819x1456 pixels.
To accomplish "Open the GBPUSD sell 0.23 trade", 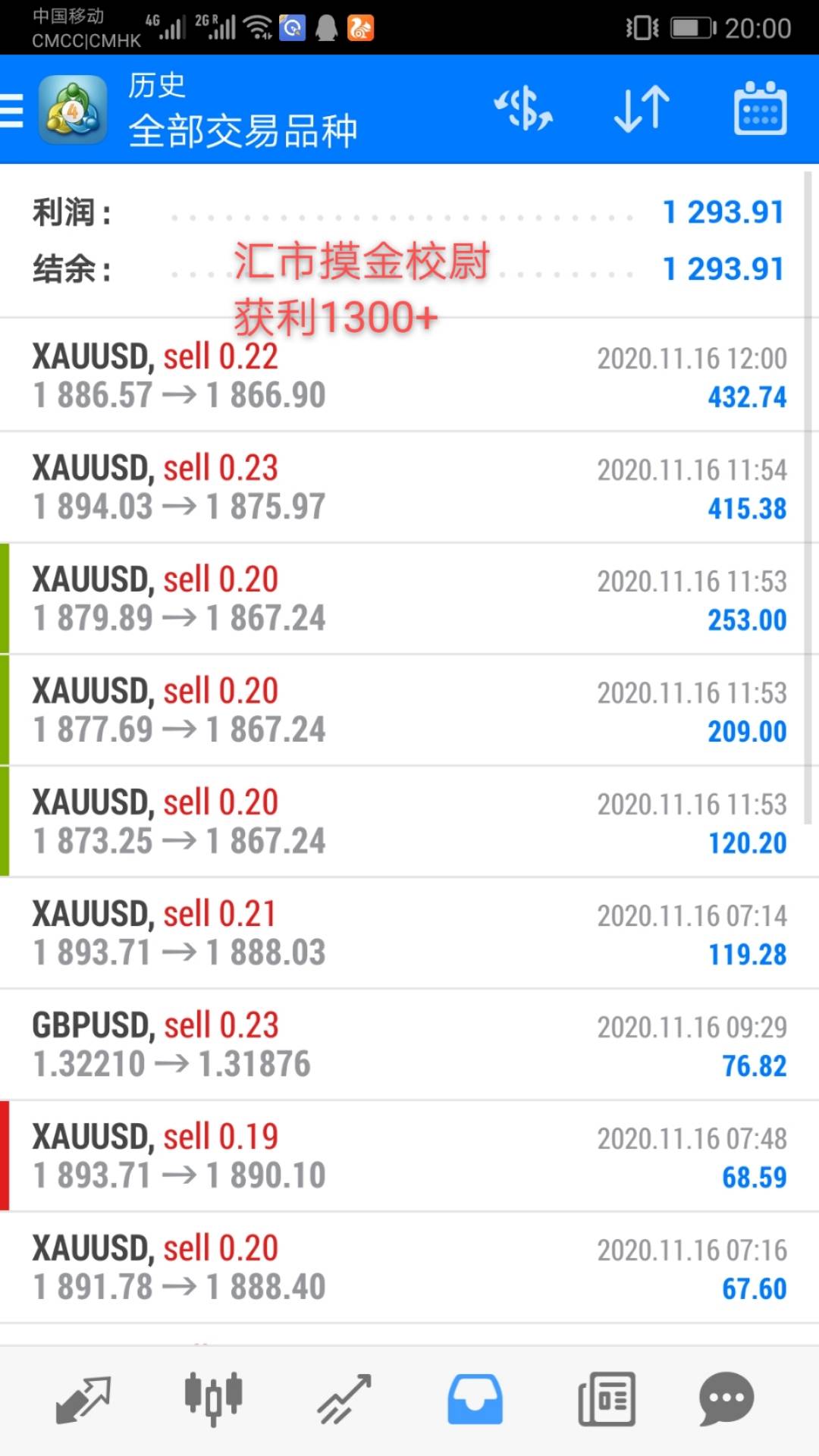I will click(x=409, y=1044).
